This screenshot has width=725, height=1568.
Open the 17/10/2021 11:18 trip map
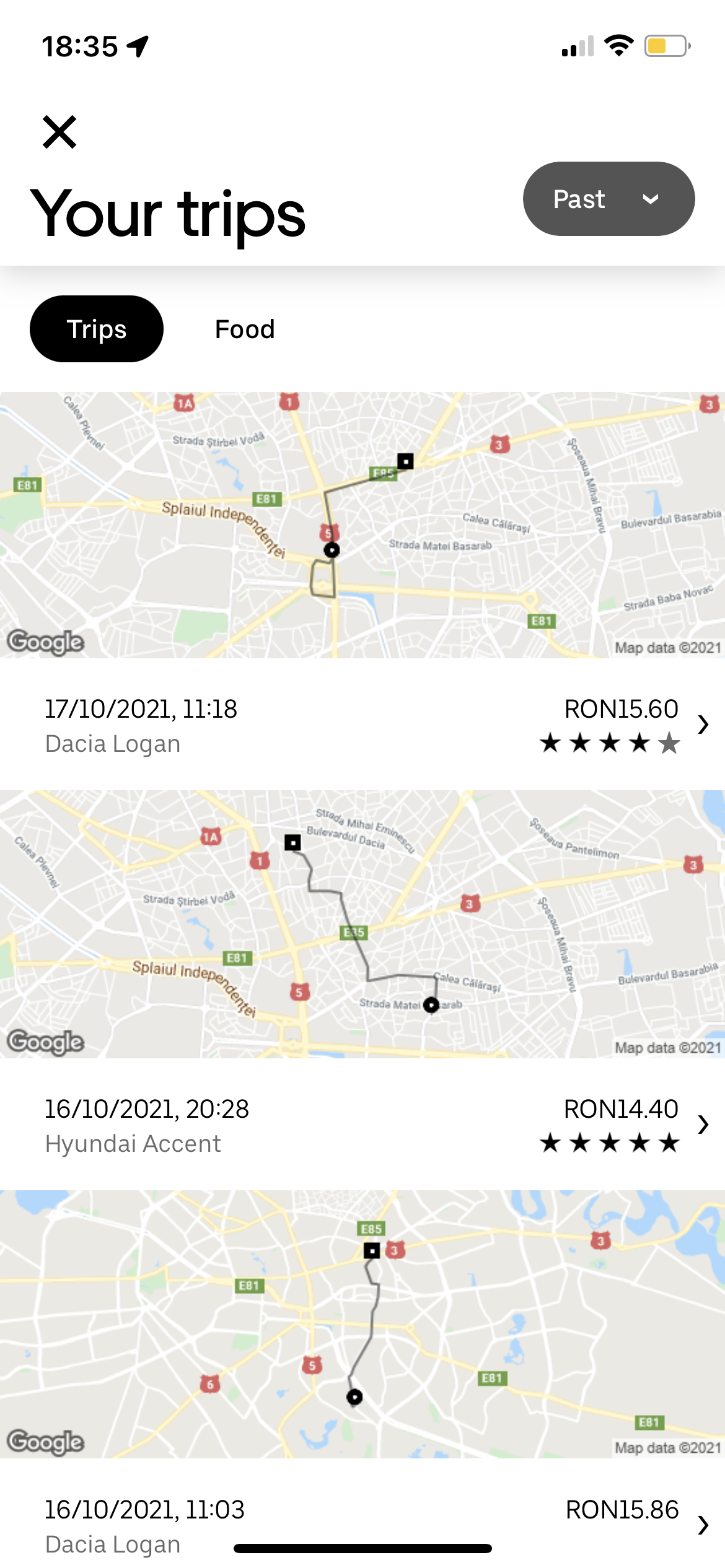362,525
